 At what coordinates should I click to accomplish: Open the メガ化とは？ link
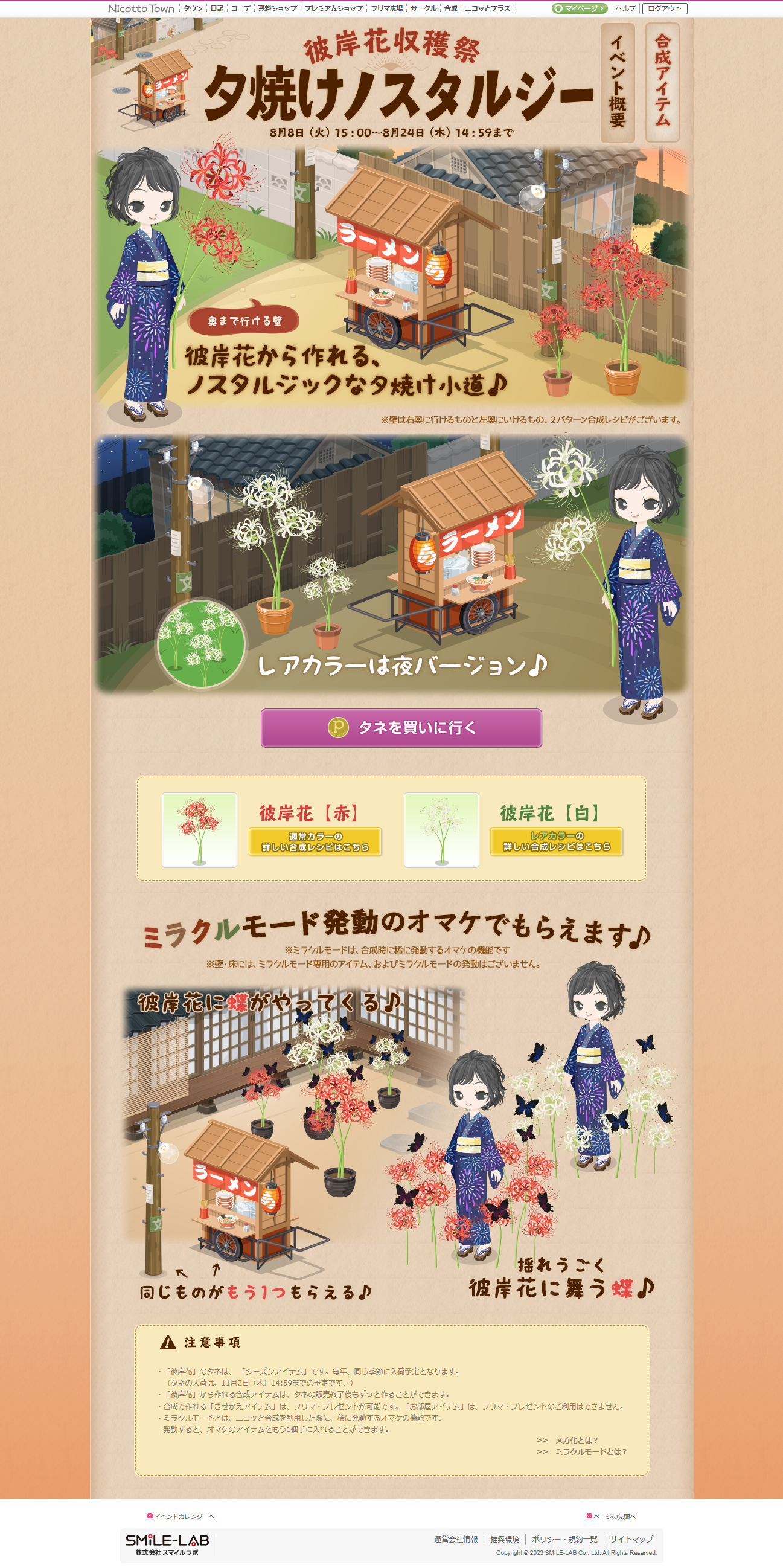(x=567, y=1439)
